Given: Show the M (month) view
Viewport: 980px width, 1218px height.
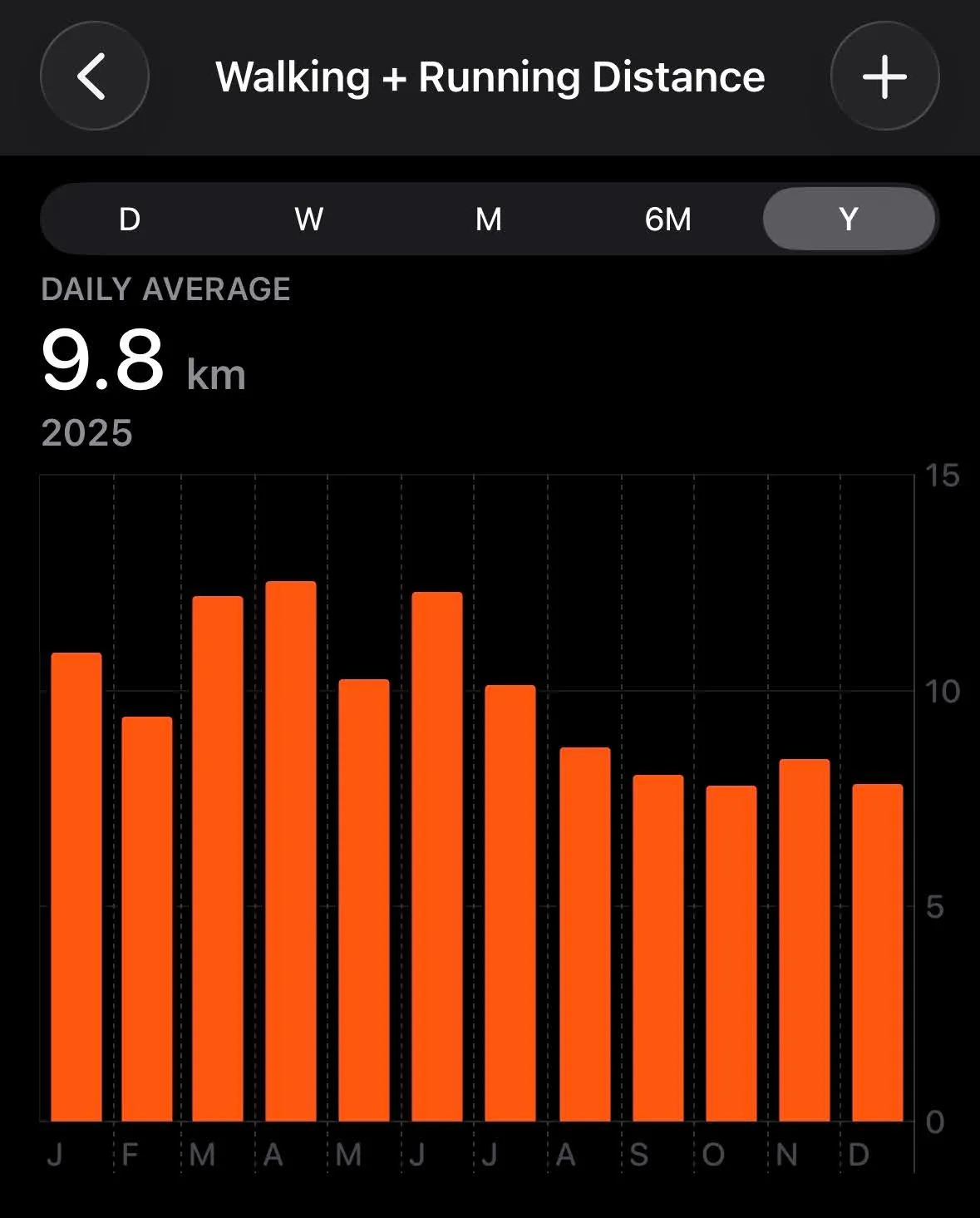Looking at the screenshot, I should click(x=488, y=219).
